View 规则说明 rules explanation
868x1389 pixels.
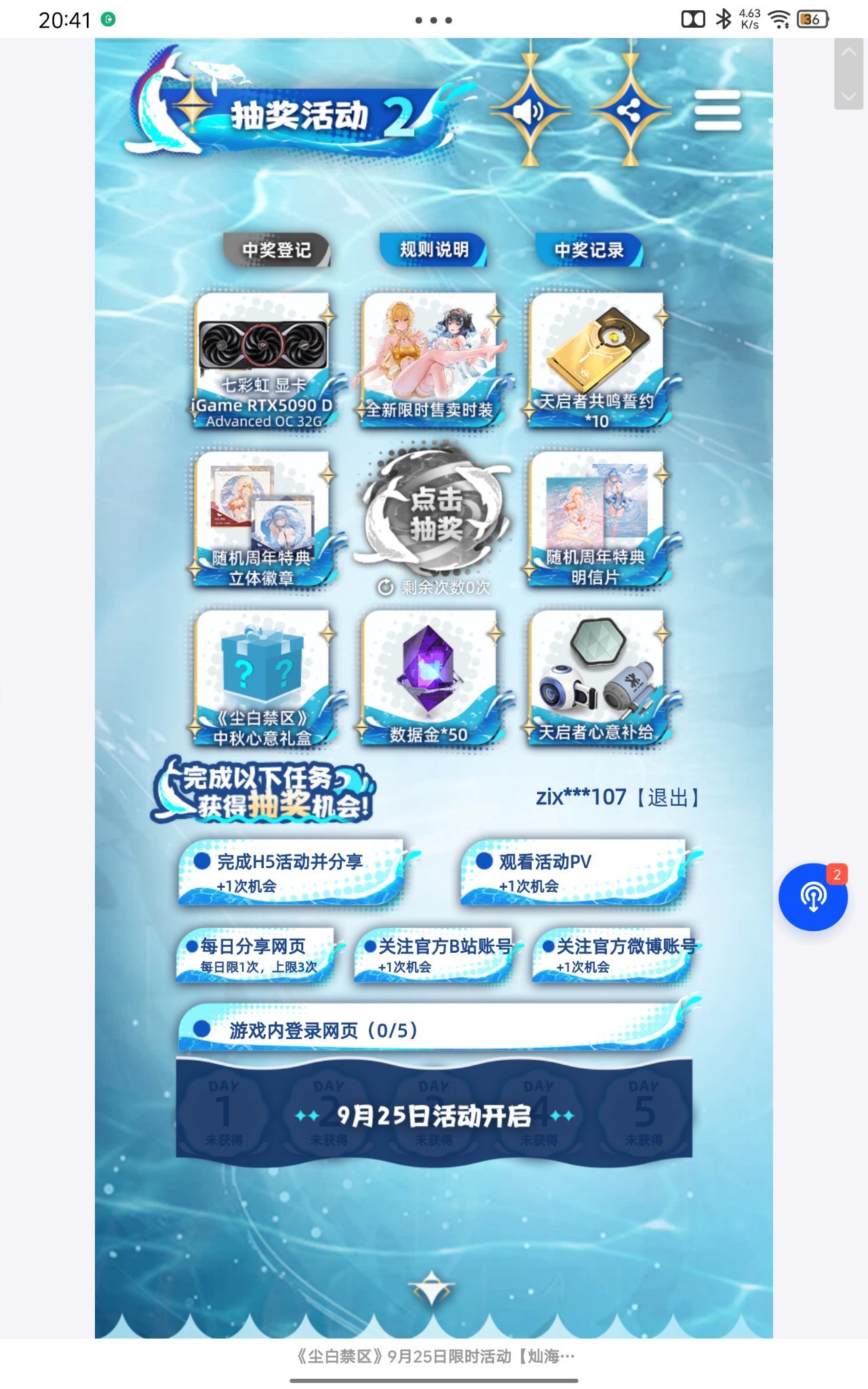click(434, 250)
